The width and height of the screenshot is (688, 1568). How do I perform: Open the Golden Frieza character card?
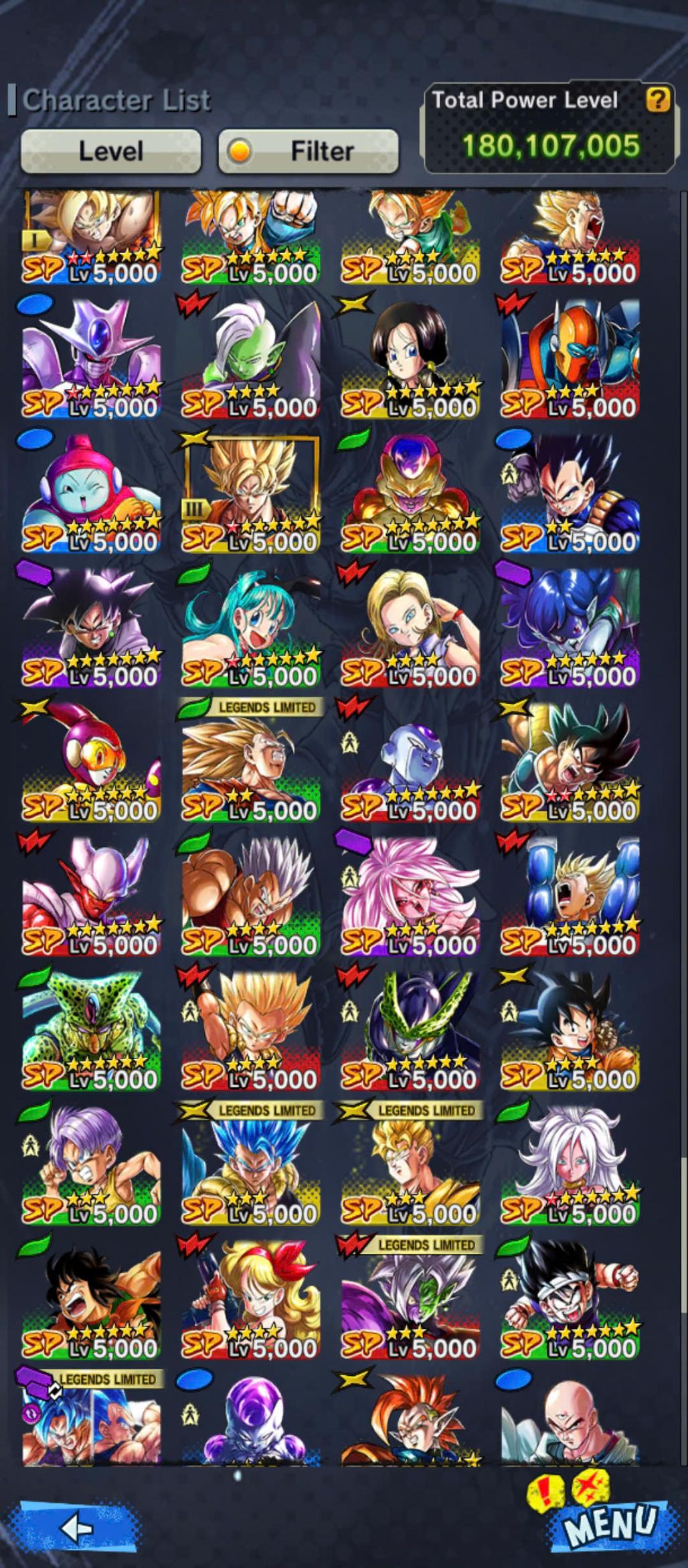tap(410, 493)
